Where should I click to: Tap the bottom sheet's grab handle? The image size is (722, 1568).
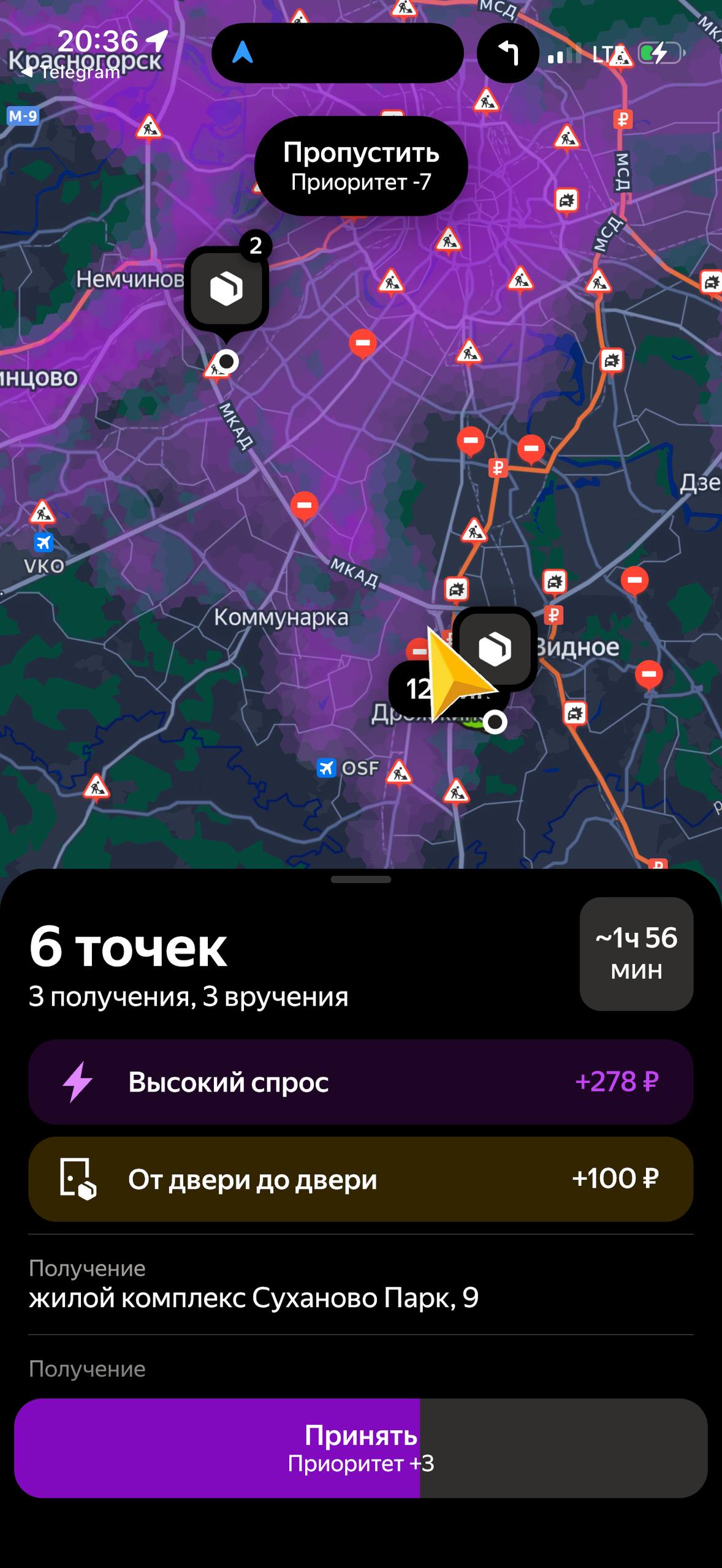361,880
